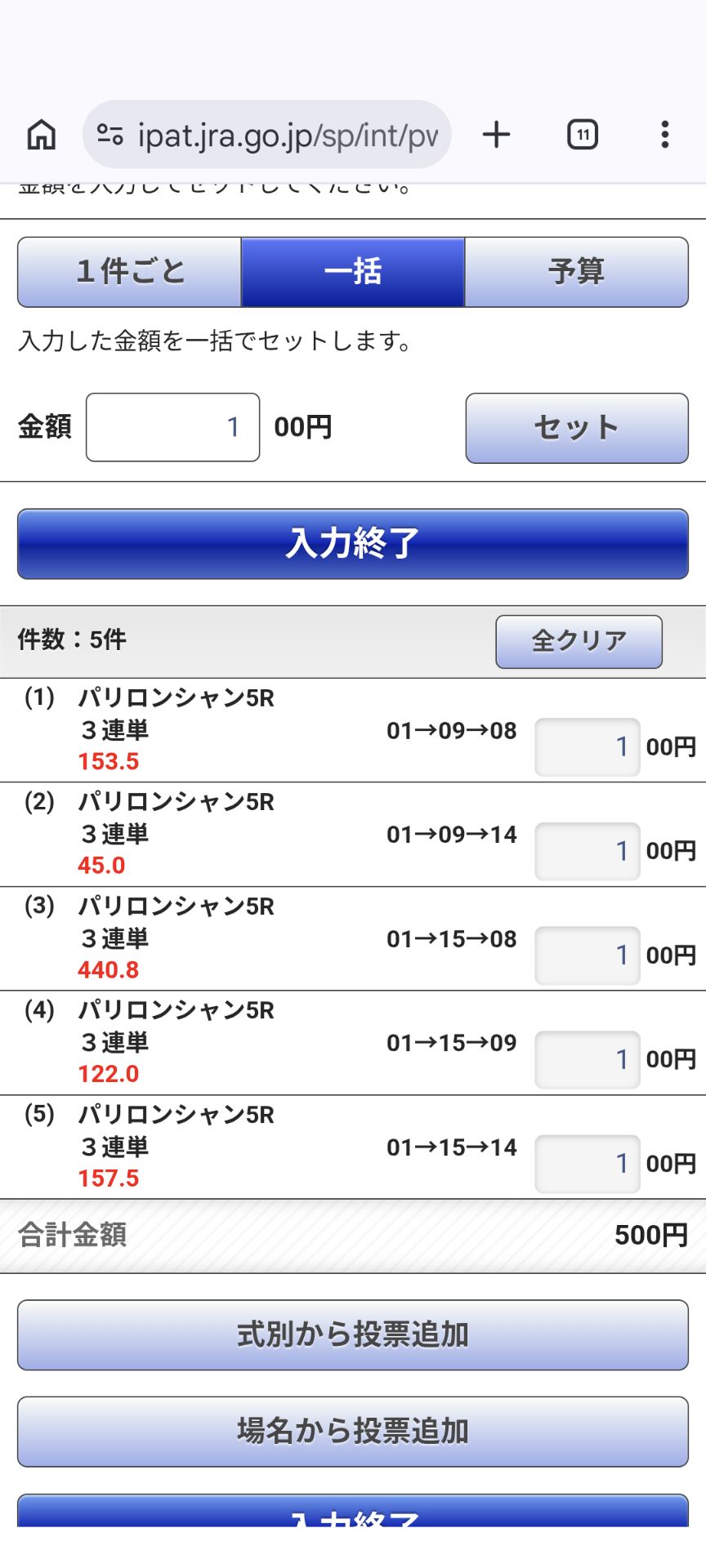Tap the ipat.jra.go.jp address bar
The width and height of the screenshot is (706, 1568).
coord(266,135)
